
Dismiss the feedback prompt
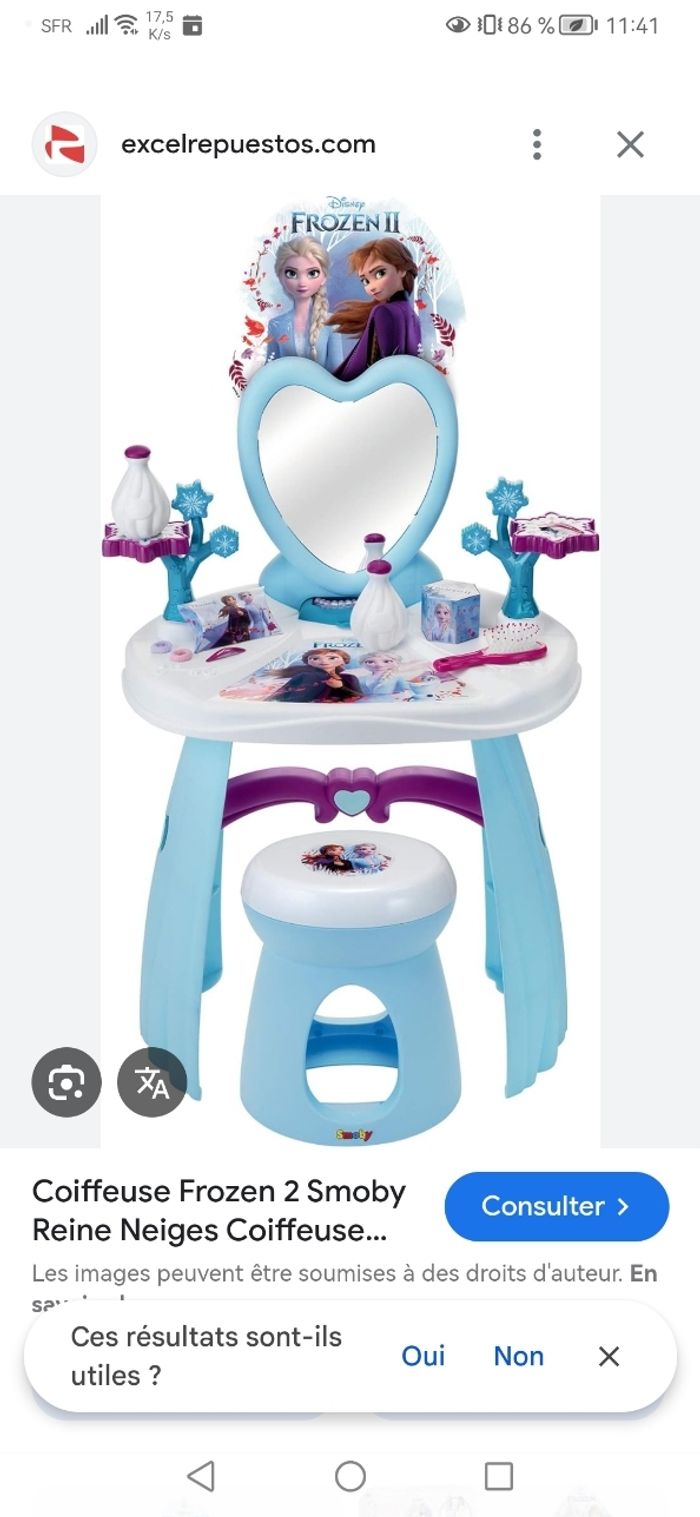(609, 1356)
